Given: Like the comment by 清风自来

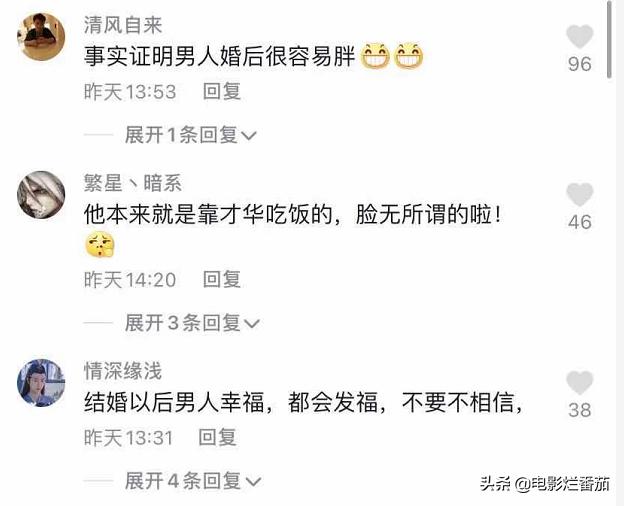Looking at the screenshot, I should [580, 38].
